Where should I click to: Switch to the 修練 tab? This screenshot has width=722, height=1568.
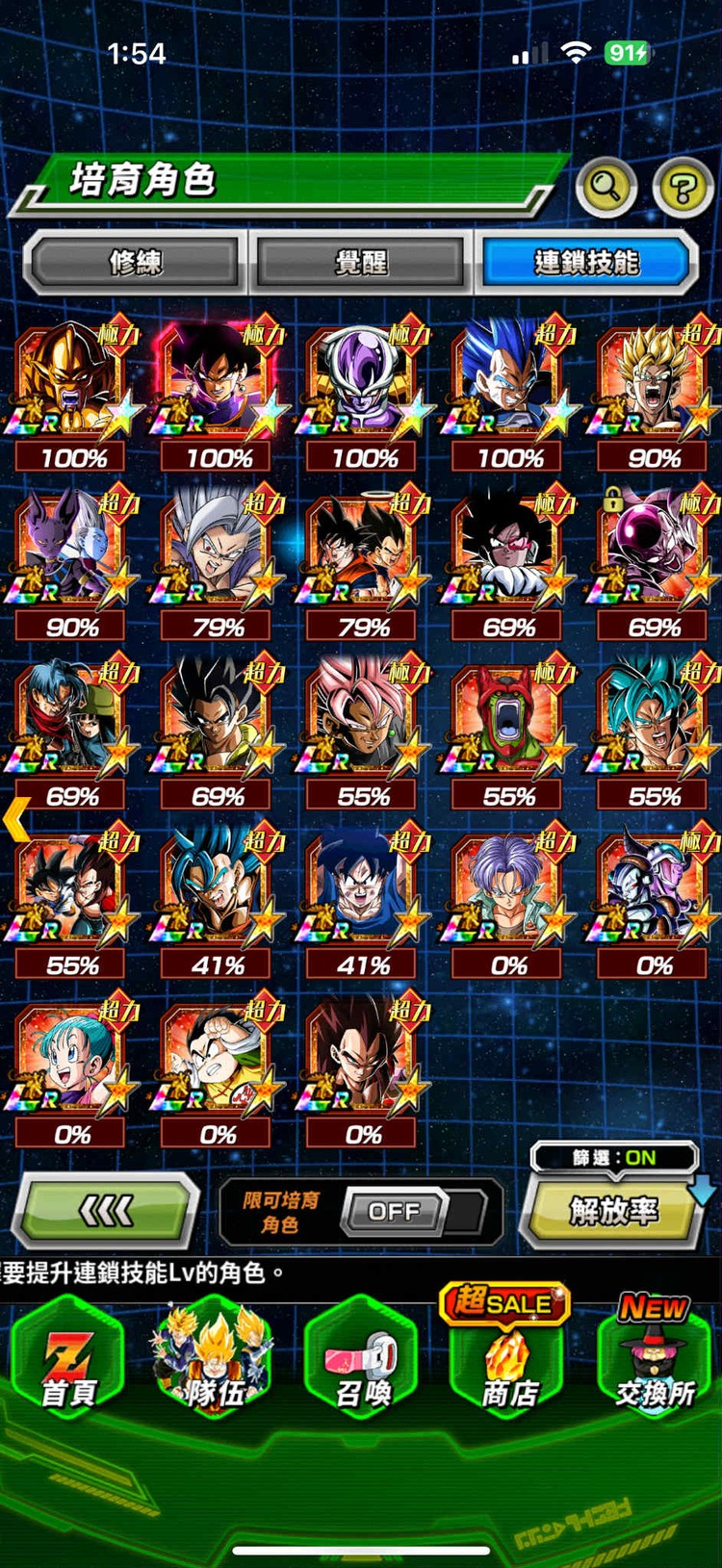(135, 262)
